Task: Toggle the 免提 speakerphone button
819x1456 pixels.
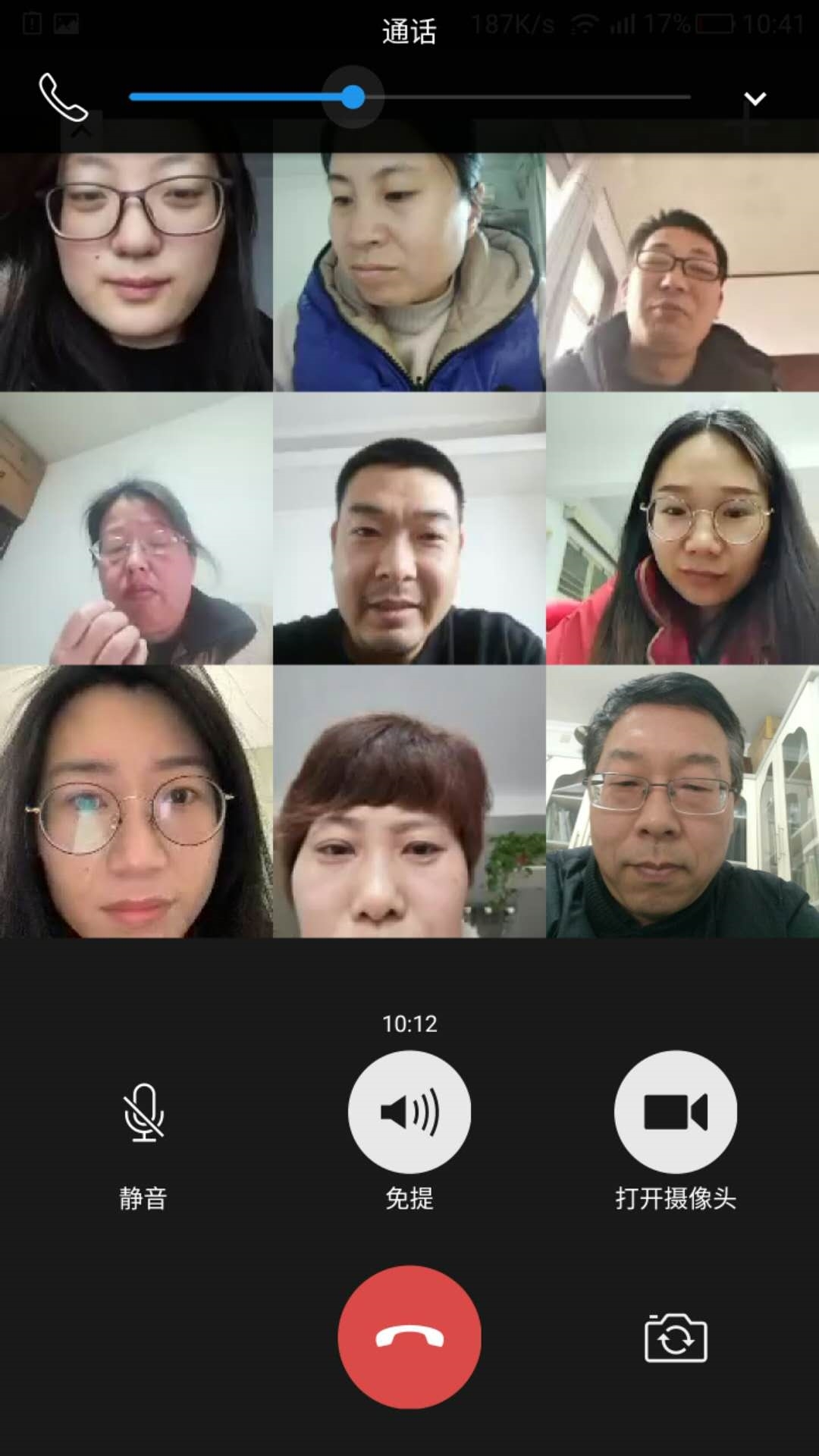Action: click(409, 1112)
